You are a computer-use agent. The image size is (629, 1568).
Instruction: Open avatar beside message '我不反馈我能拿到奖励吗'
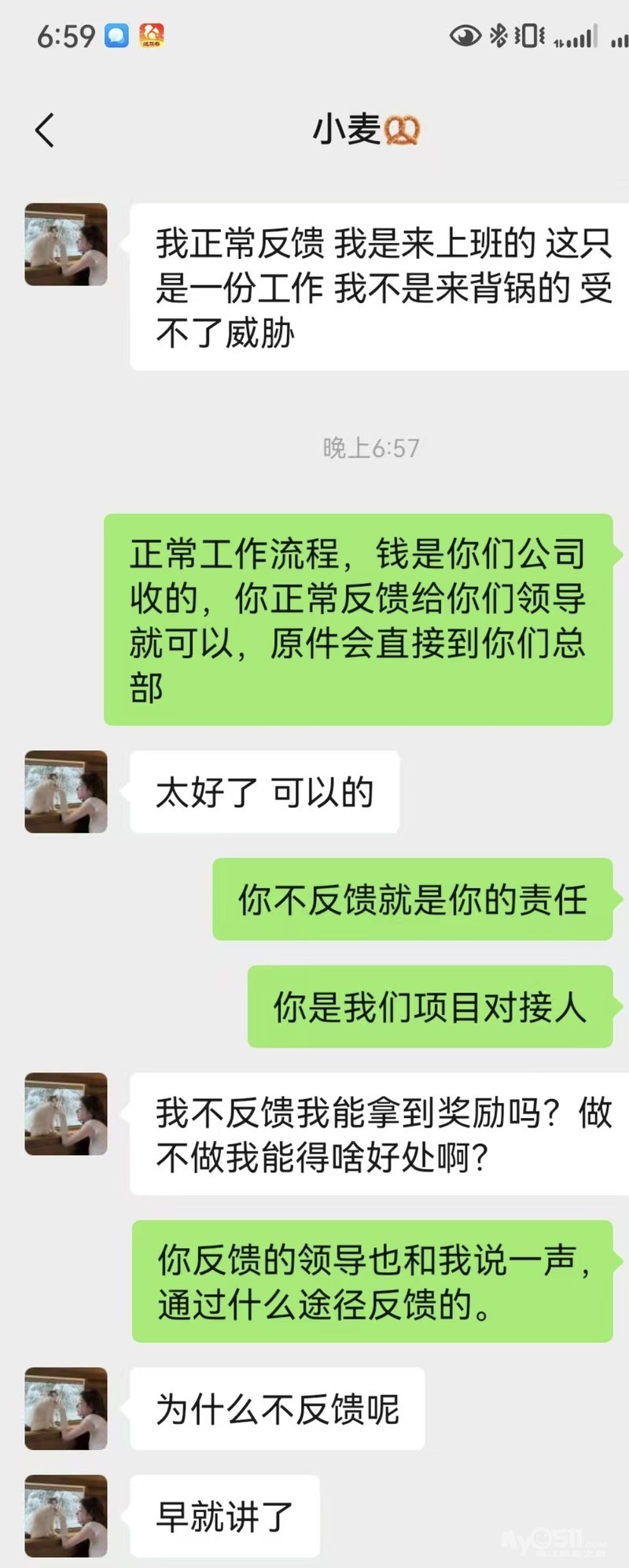coord(66,1114)
